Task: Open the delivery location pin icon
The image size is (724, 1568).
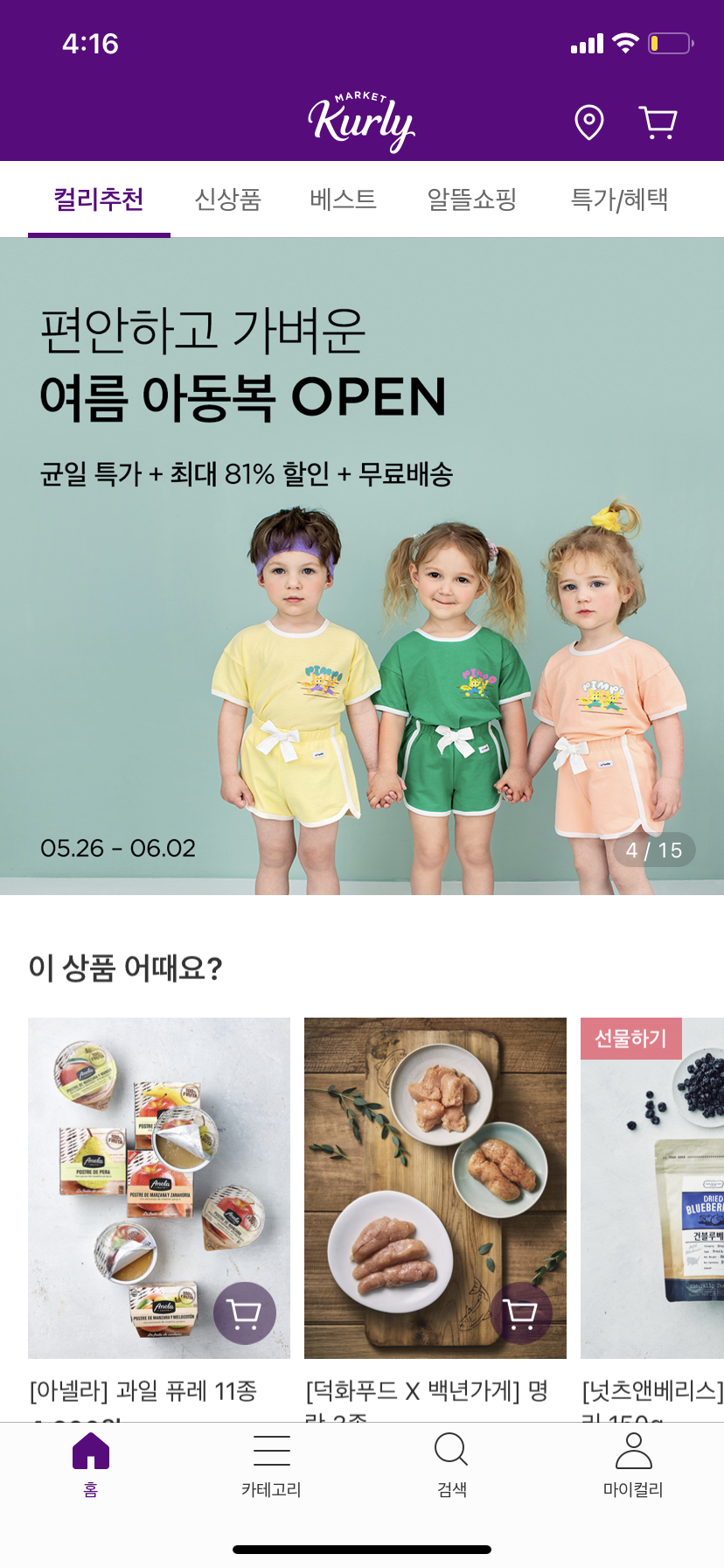Action: coord(588,122)
